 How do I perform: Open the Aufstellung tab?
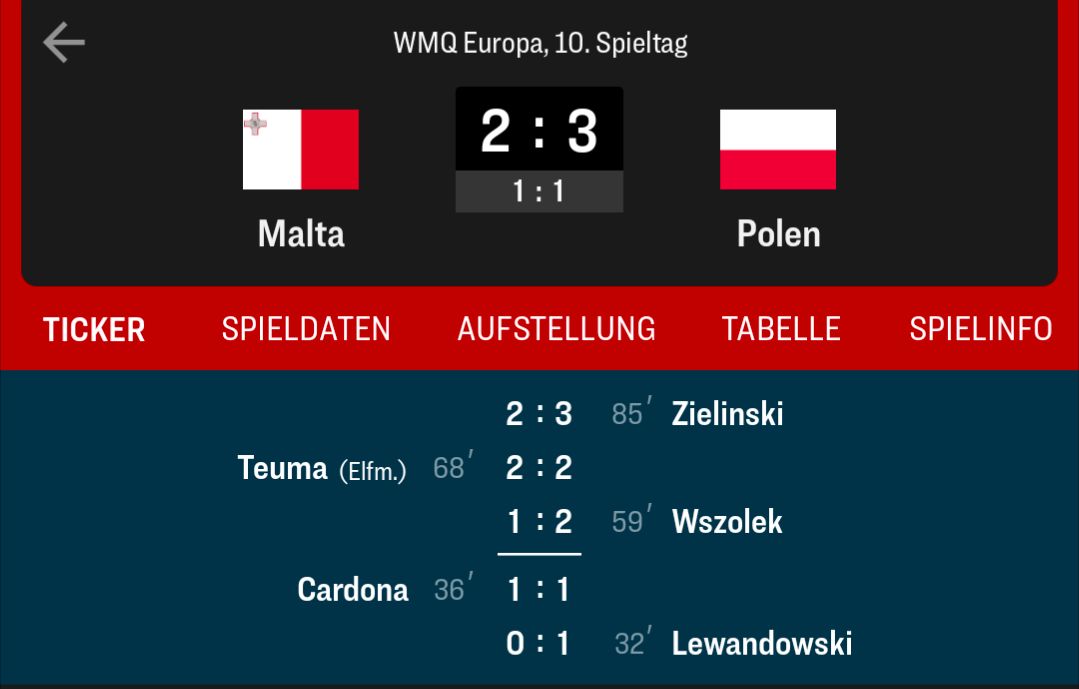pyautogui.click(x=556, y=329)
